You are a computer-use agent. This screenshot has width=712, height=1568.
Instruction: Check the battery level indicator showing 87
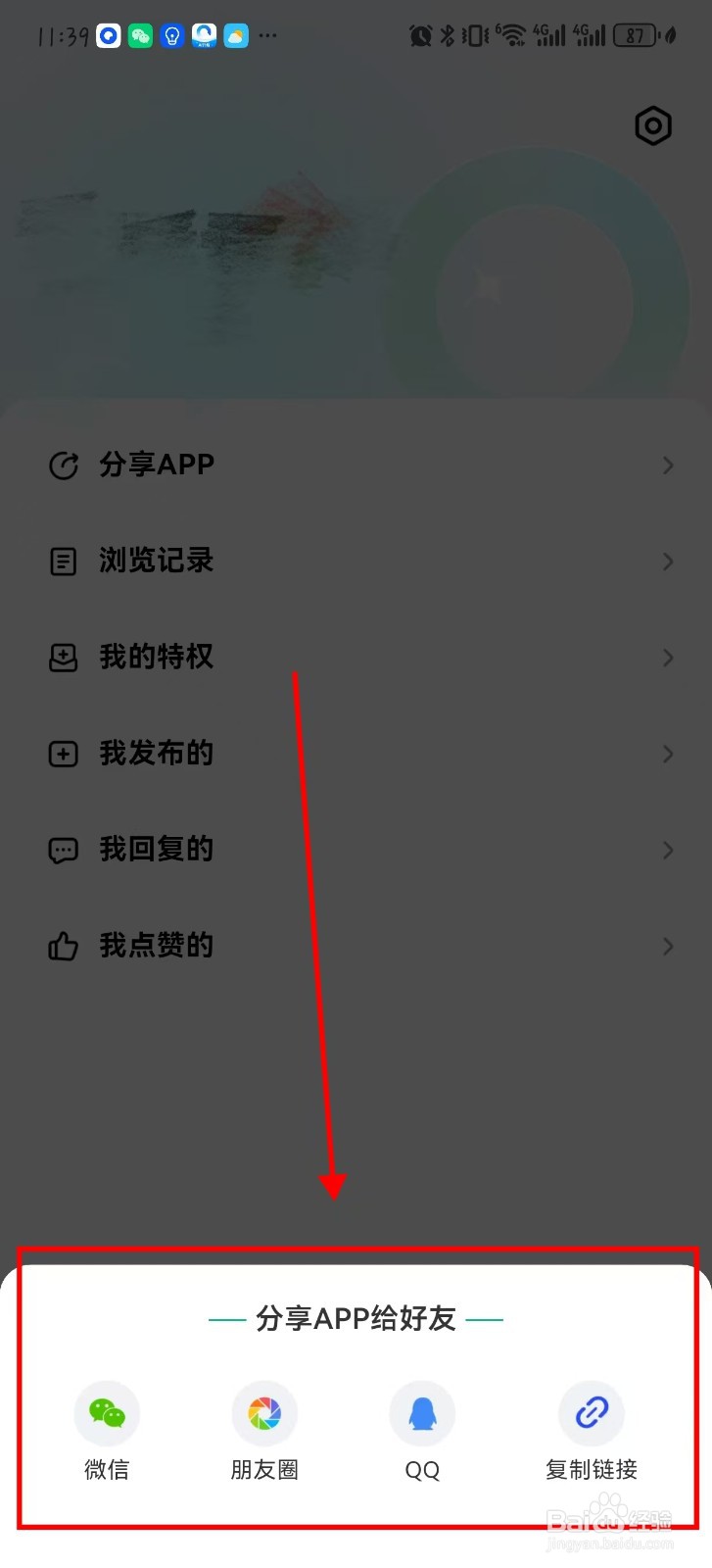636,35
